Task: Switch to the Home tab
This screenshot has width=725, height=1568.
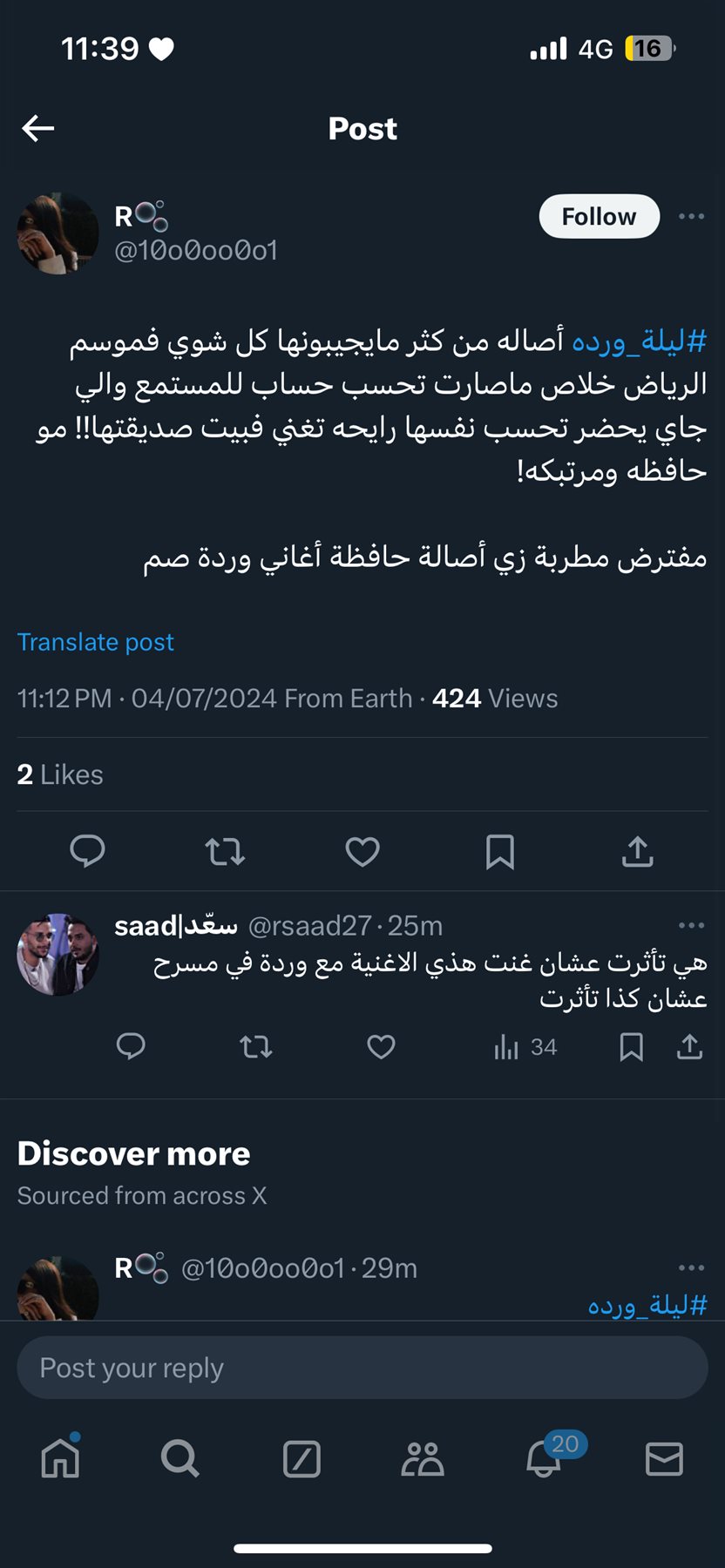Action: tap(60, 1458)
